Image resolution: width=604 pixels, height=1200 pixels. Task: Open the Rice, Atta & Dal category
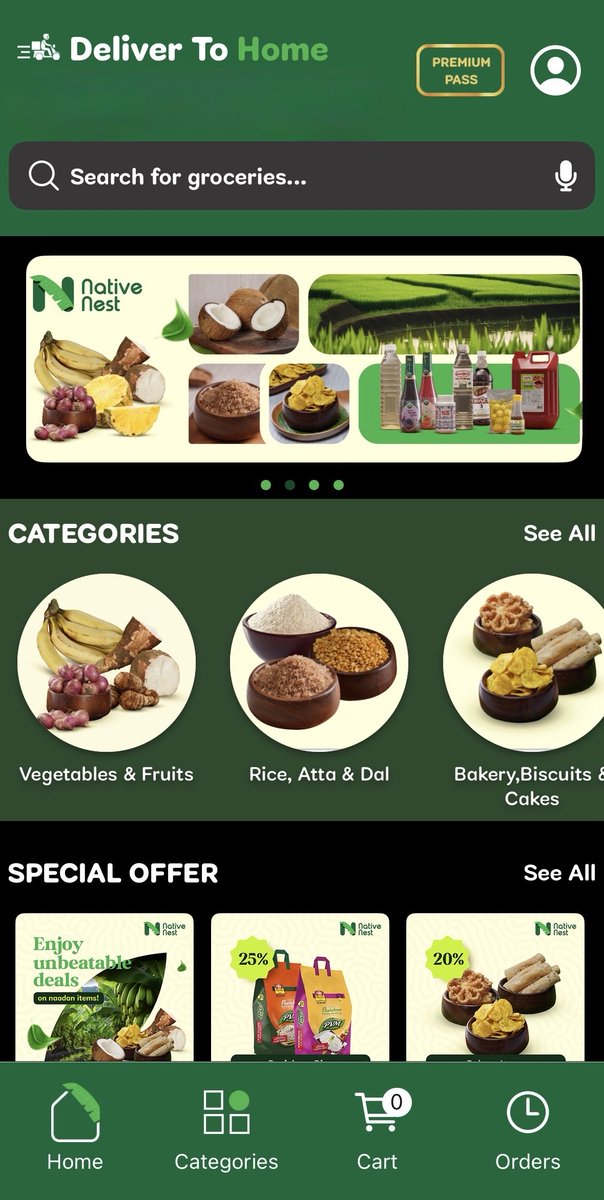[x=319, y=664]
